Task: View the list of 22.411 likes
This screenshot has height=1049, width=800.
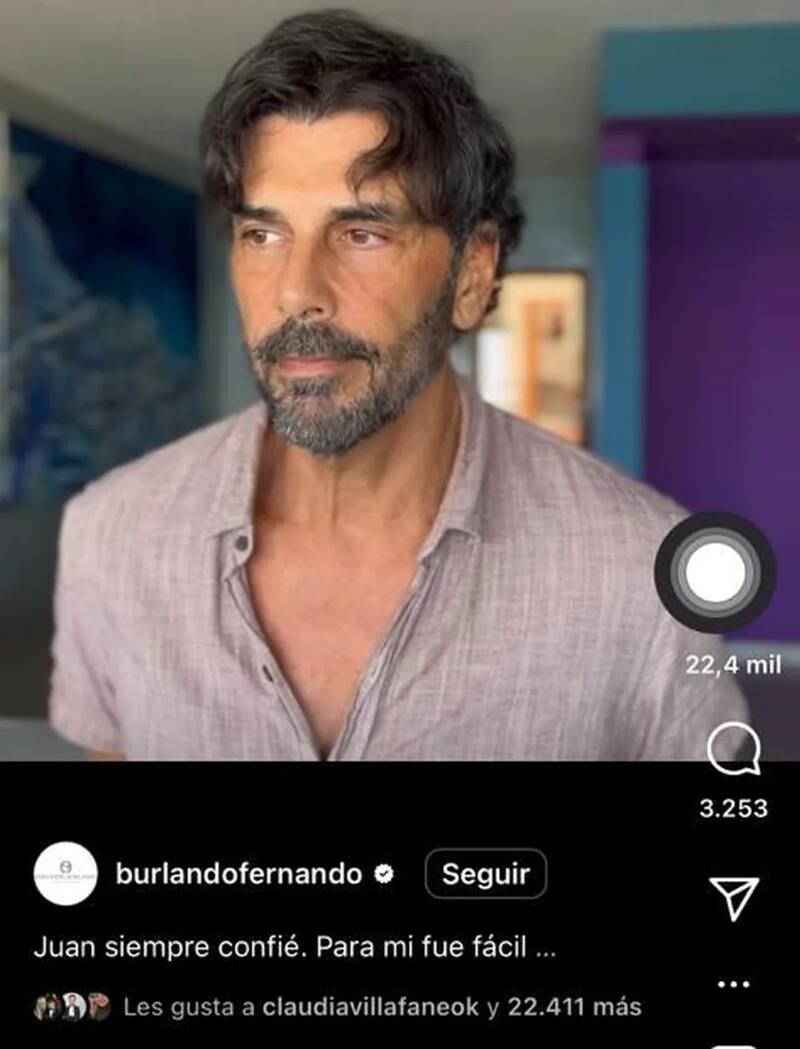Action: coord(565,1007)
